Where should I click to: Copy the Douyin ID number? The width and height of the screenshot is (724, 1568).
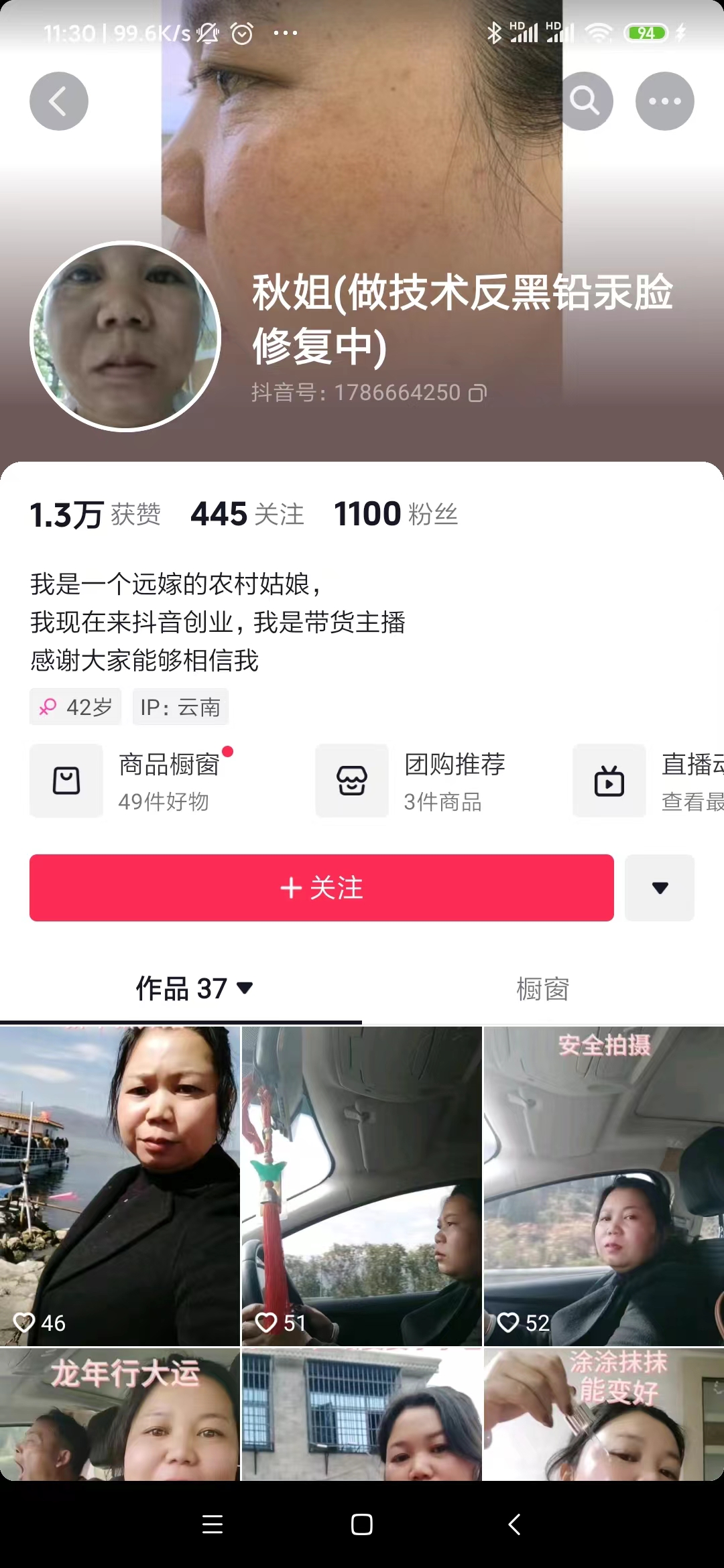pos(477,393)
